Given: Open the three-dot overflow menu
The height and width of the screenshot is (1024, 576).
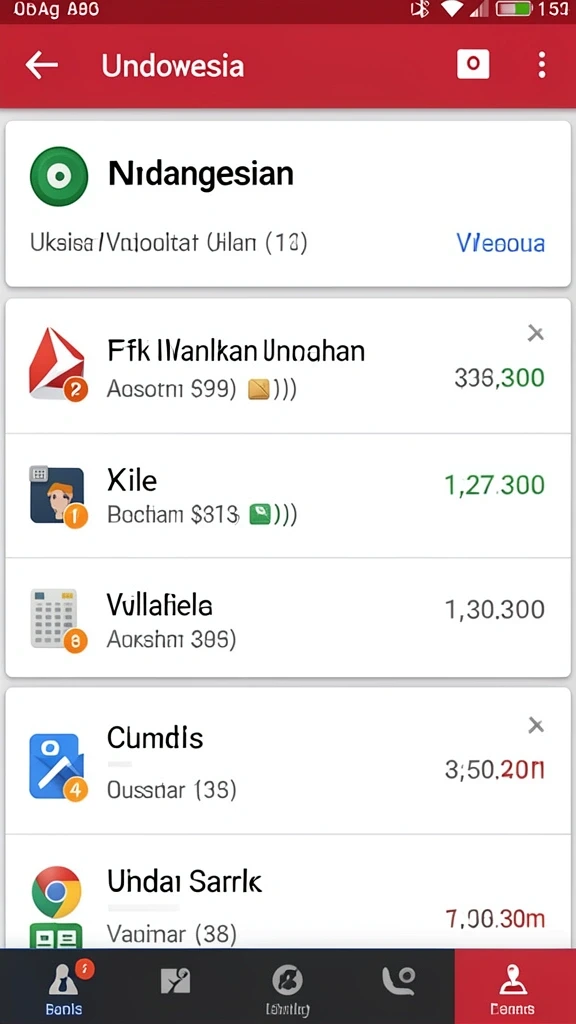Looking at the screenshot, I should pyautogui.click(x=541, y=65).
